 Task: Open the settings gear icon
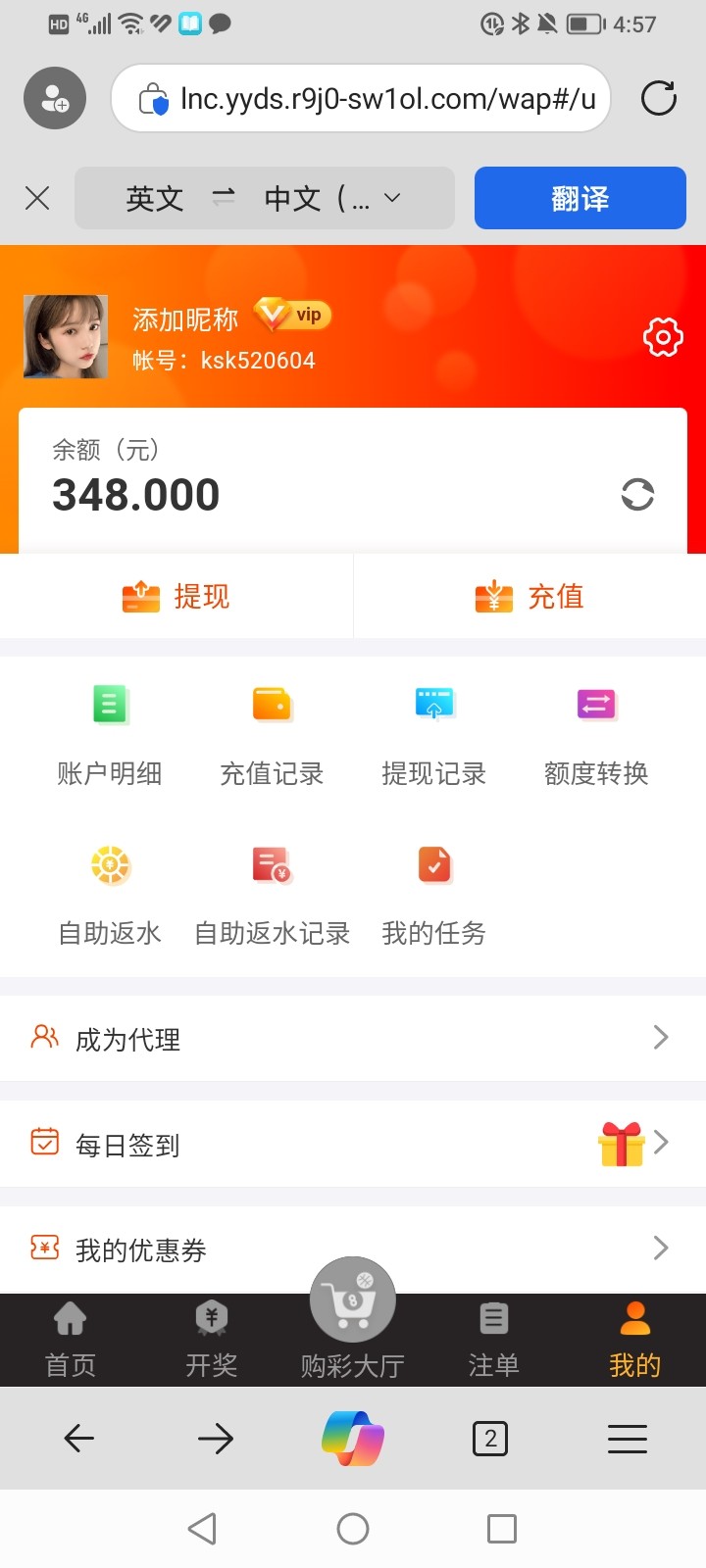(663, 337)
